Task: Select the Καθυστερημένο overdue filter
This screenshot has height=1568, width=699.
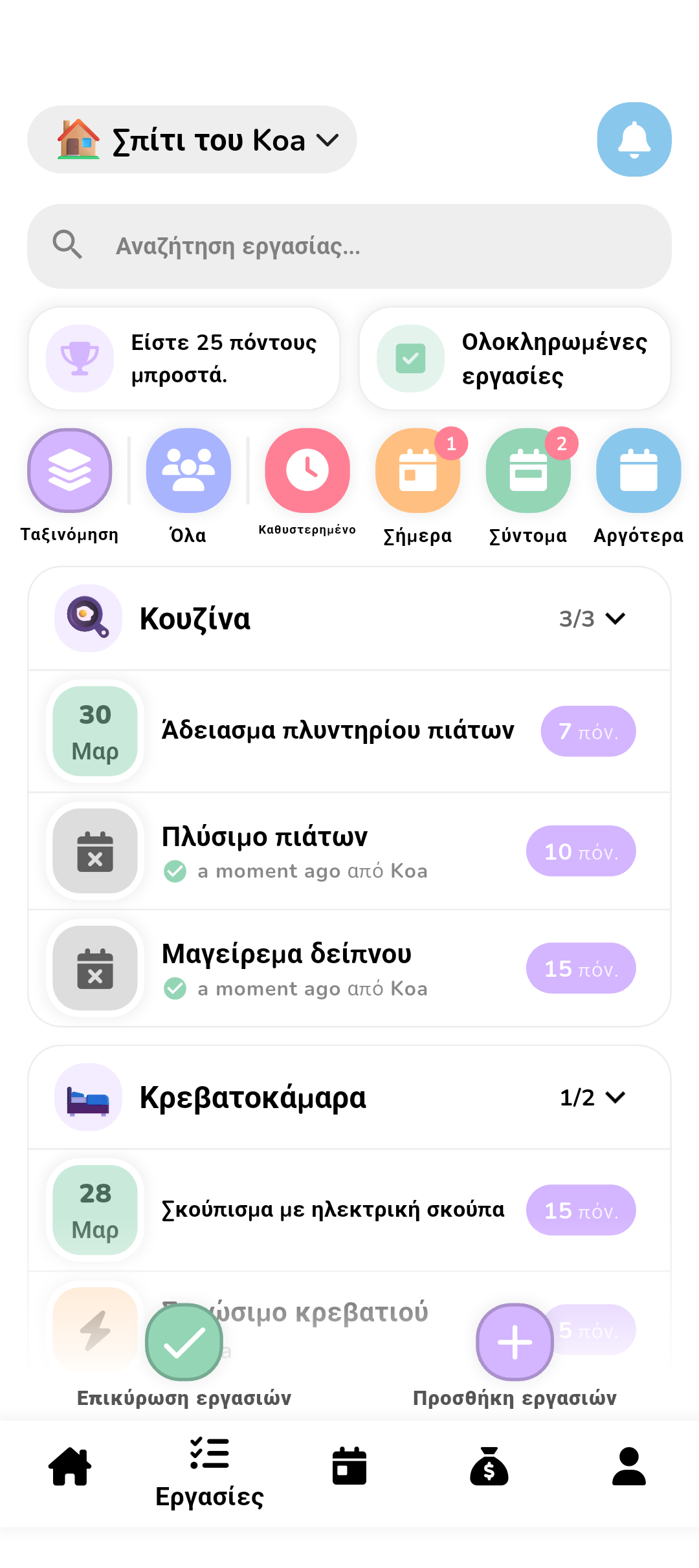Action: click(x=307, y=471)
